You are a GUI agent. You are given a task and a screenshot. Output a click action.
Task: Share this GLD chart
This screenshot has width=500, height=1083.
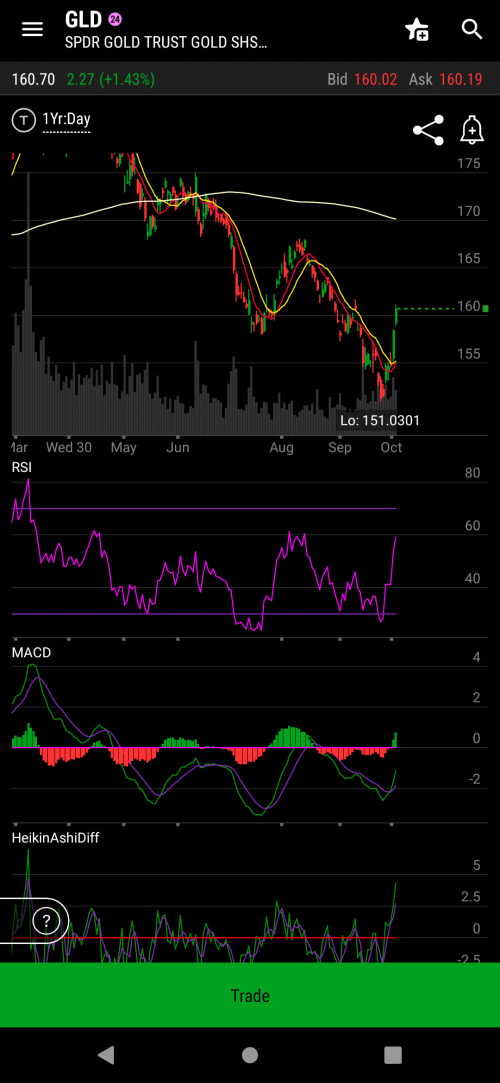click(x=428, y=131)
